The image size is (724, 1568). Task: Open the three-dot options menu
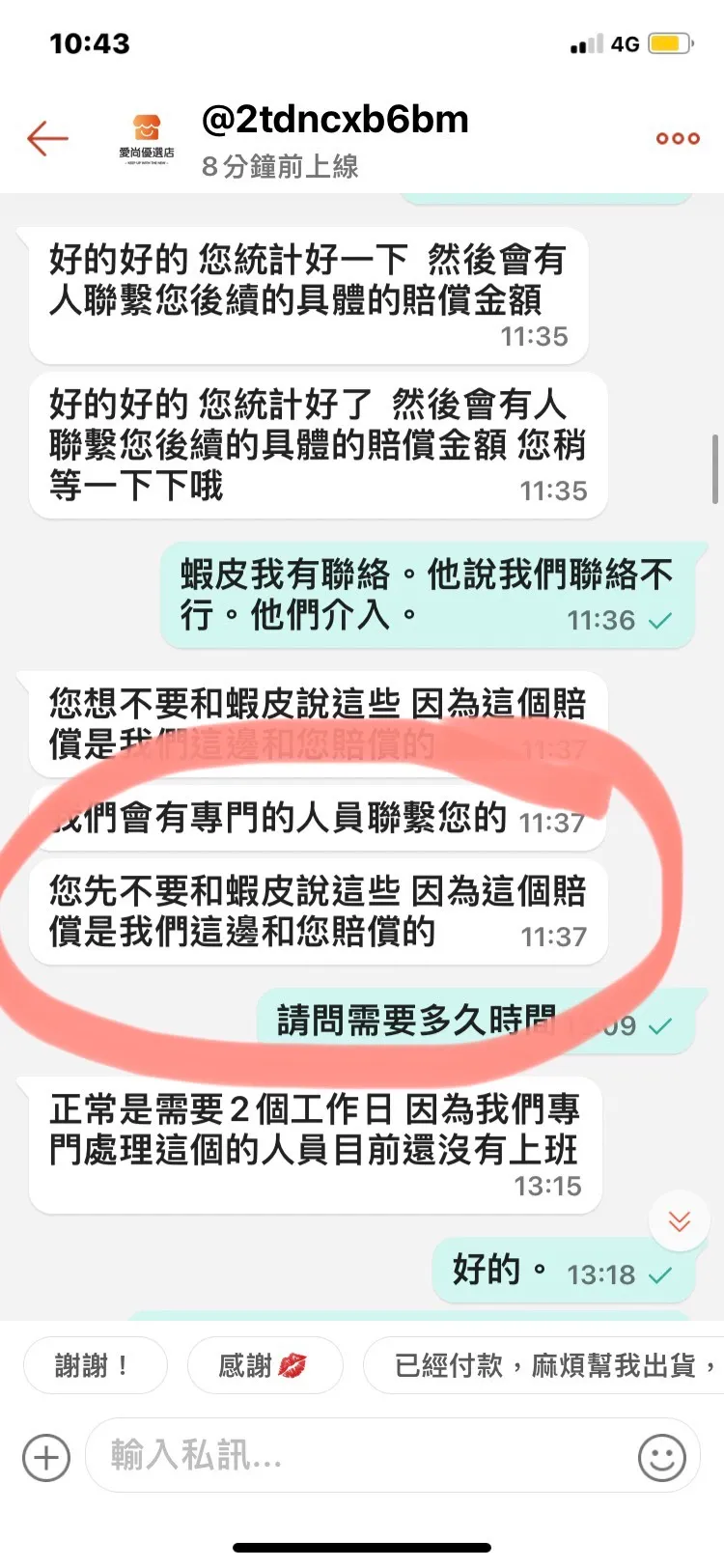coord(677,137)
